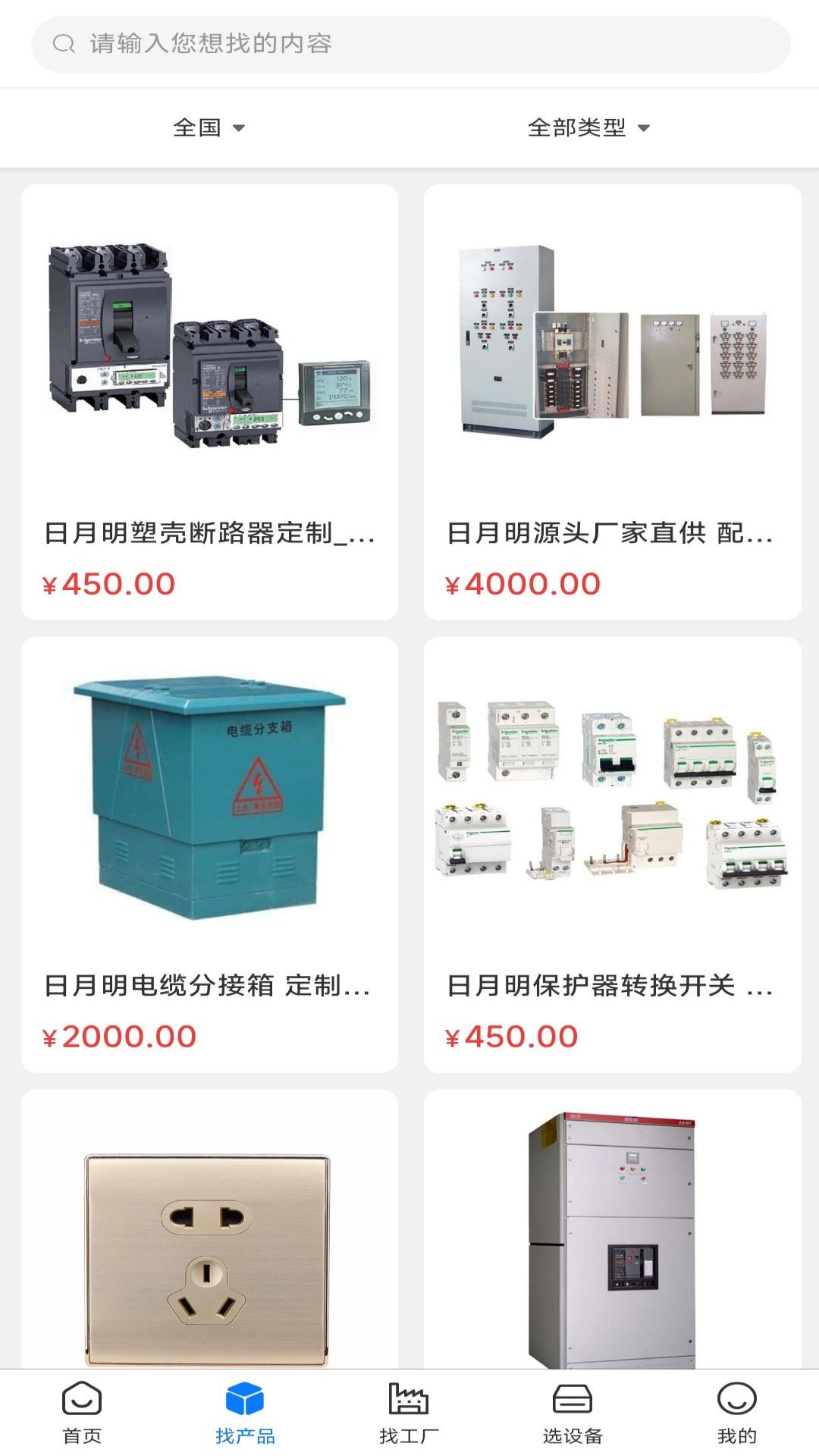Switch to the 首页 tab
Image resolution: width=819 pixels, height=1456 pixels.
[82, 1410]
